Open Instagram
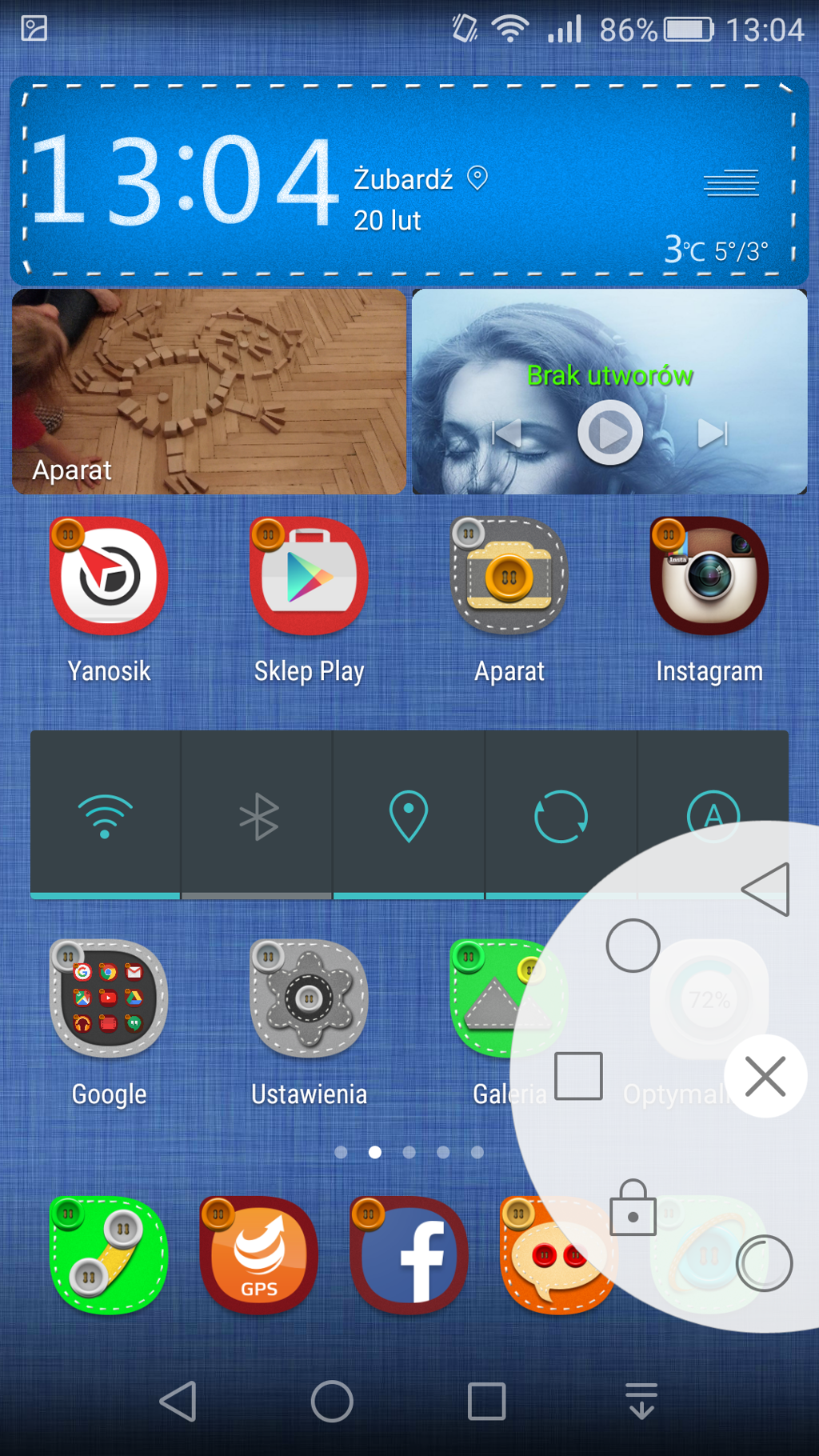 pyautogui.click(x=709, y=576)
